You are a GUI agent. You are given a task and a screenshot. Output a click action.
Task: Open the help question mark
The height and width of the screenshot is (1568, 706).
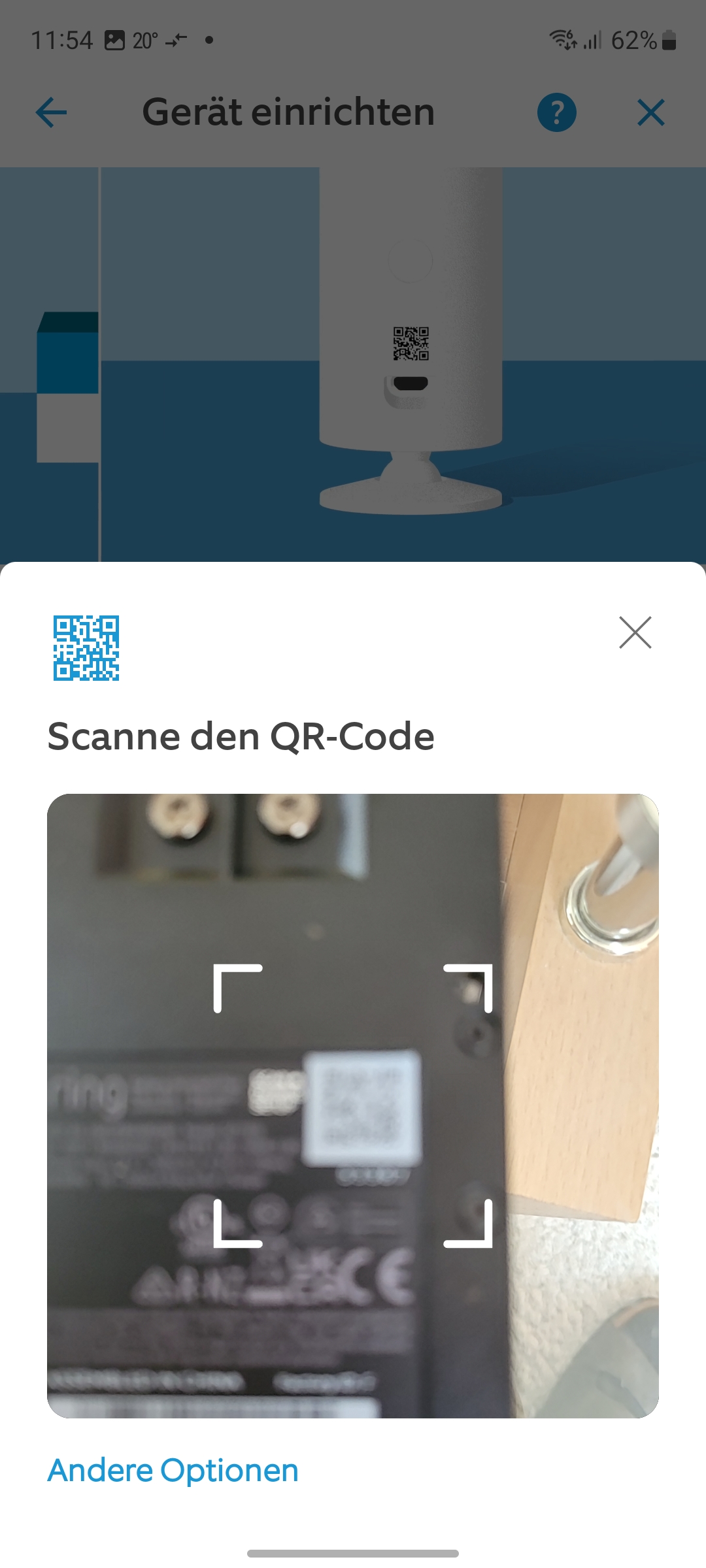556,112
